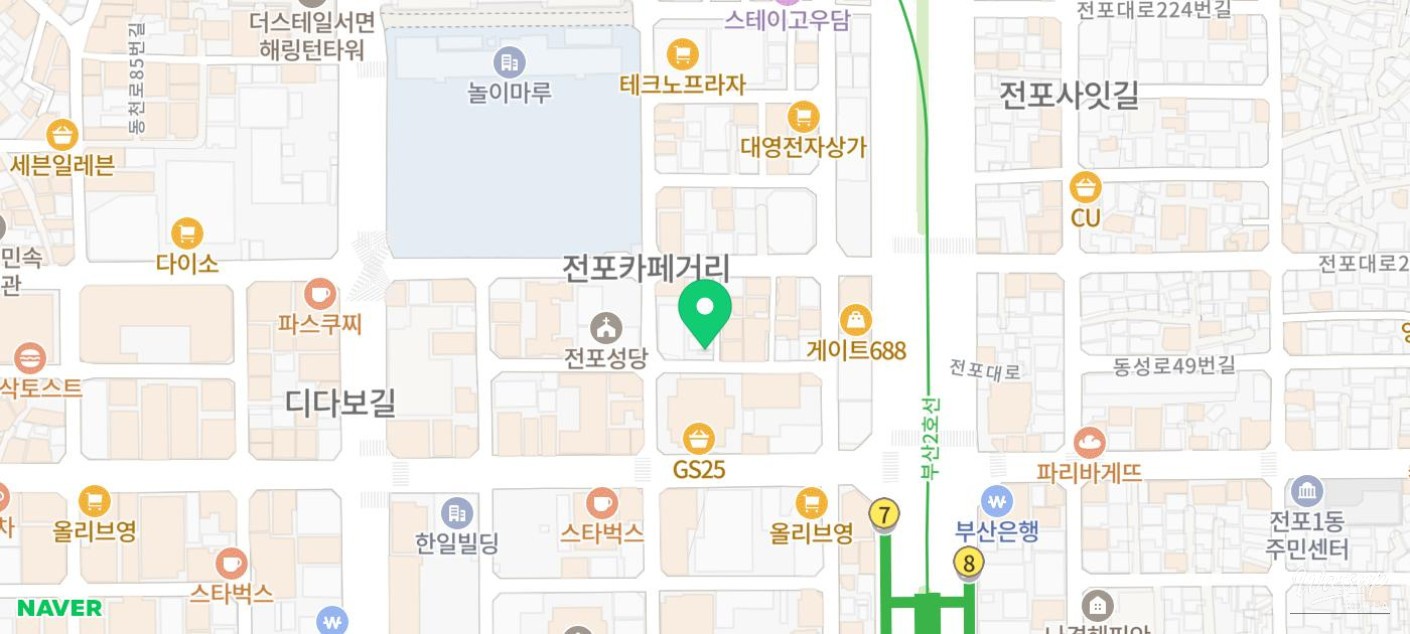
Task: Open the 파리바게뜨 bakery marker
Action: [x=1089, y=442]
